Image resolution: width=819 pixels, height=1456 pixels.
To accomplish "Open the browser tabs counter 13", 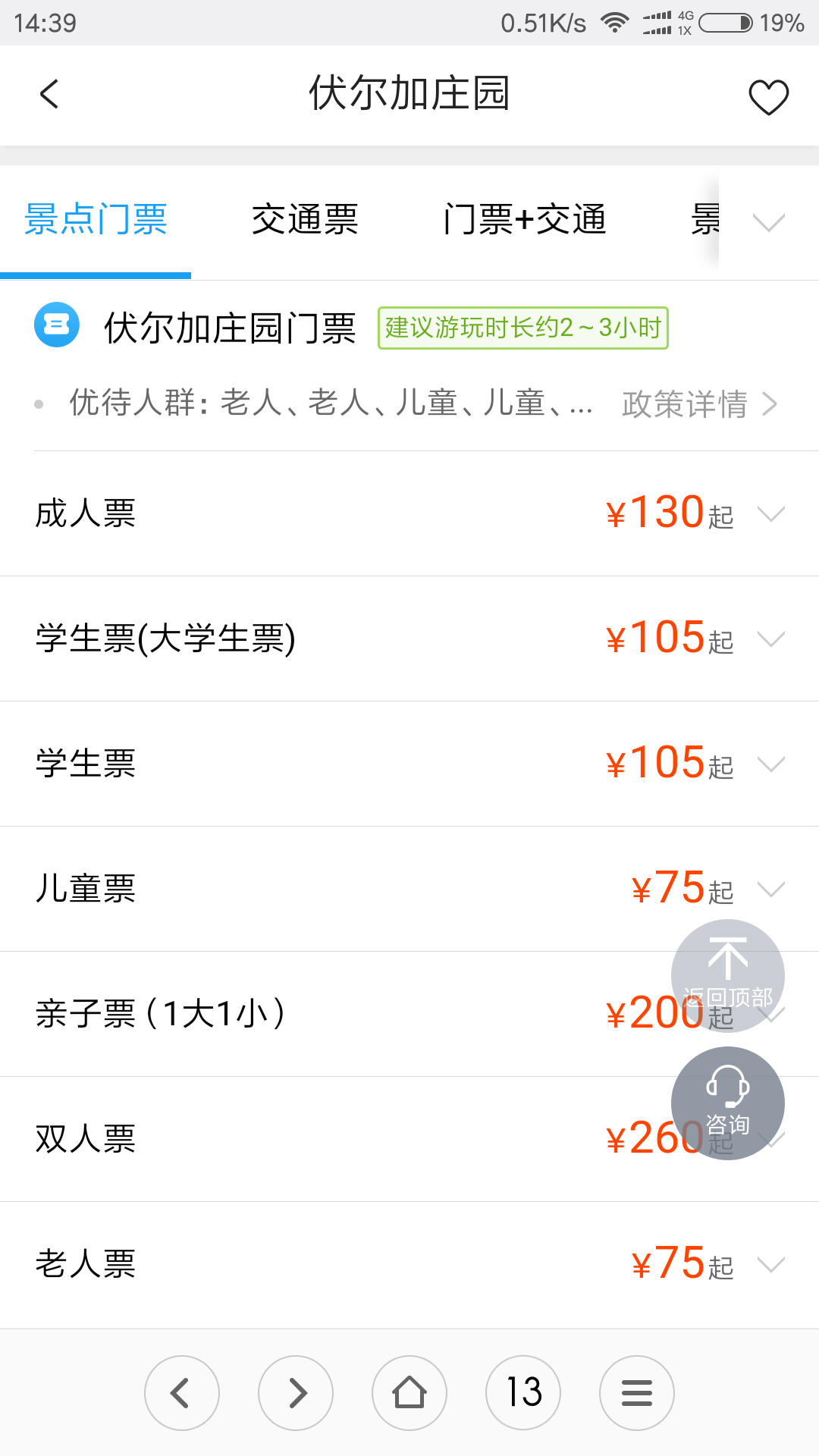I will tap(523, 1393).
